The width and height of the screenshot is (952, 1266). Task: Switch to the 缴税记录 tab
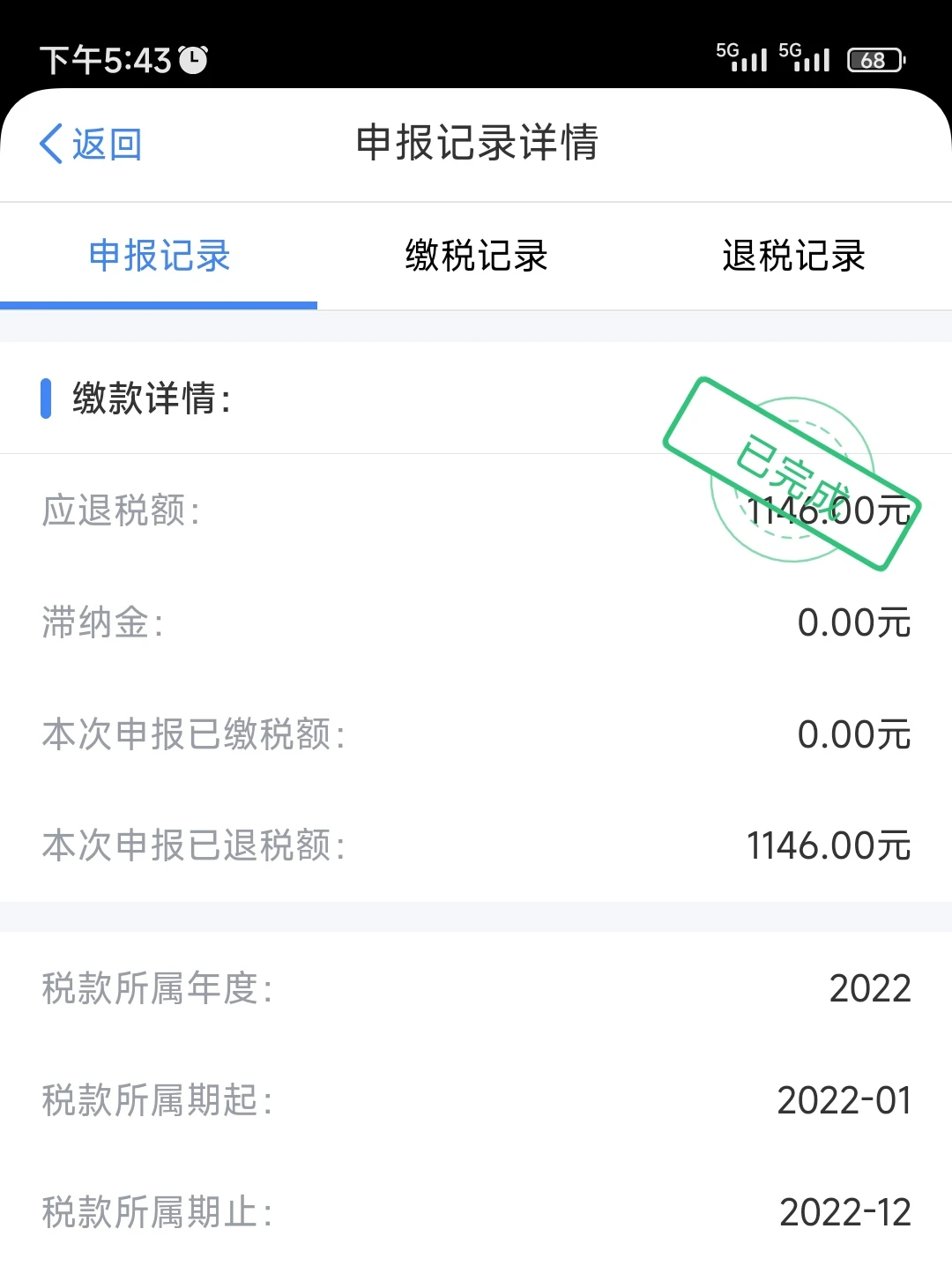[x=476, y=256]
